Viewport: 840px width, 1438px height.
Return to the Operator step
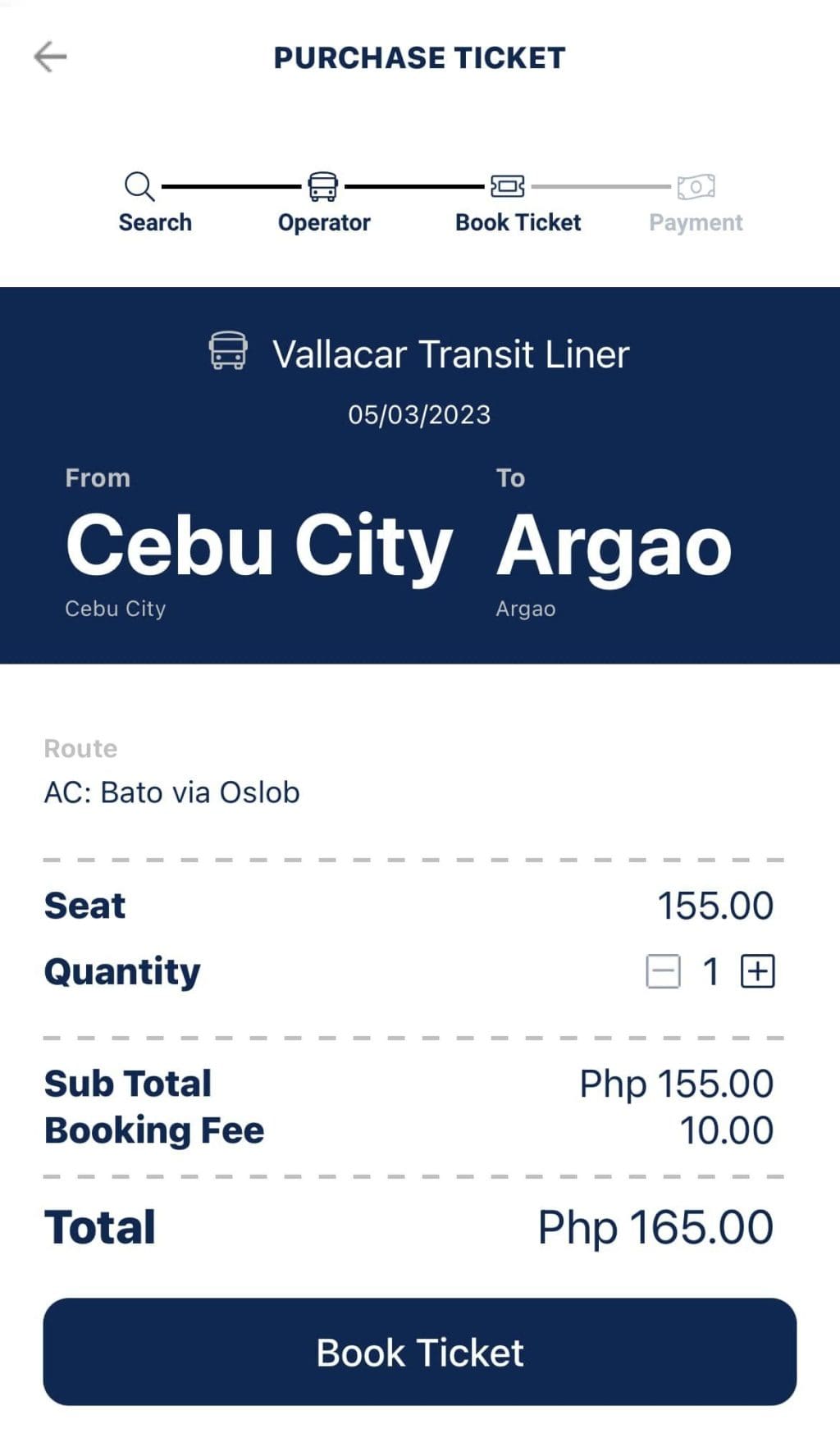coord(323,203)
